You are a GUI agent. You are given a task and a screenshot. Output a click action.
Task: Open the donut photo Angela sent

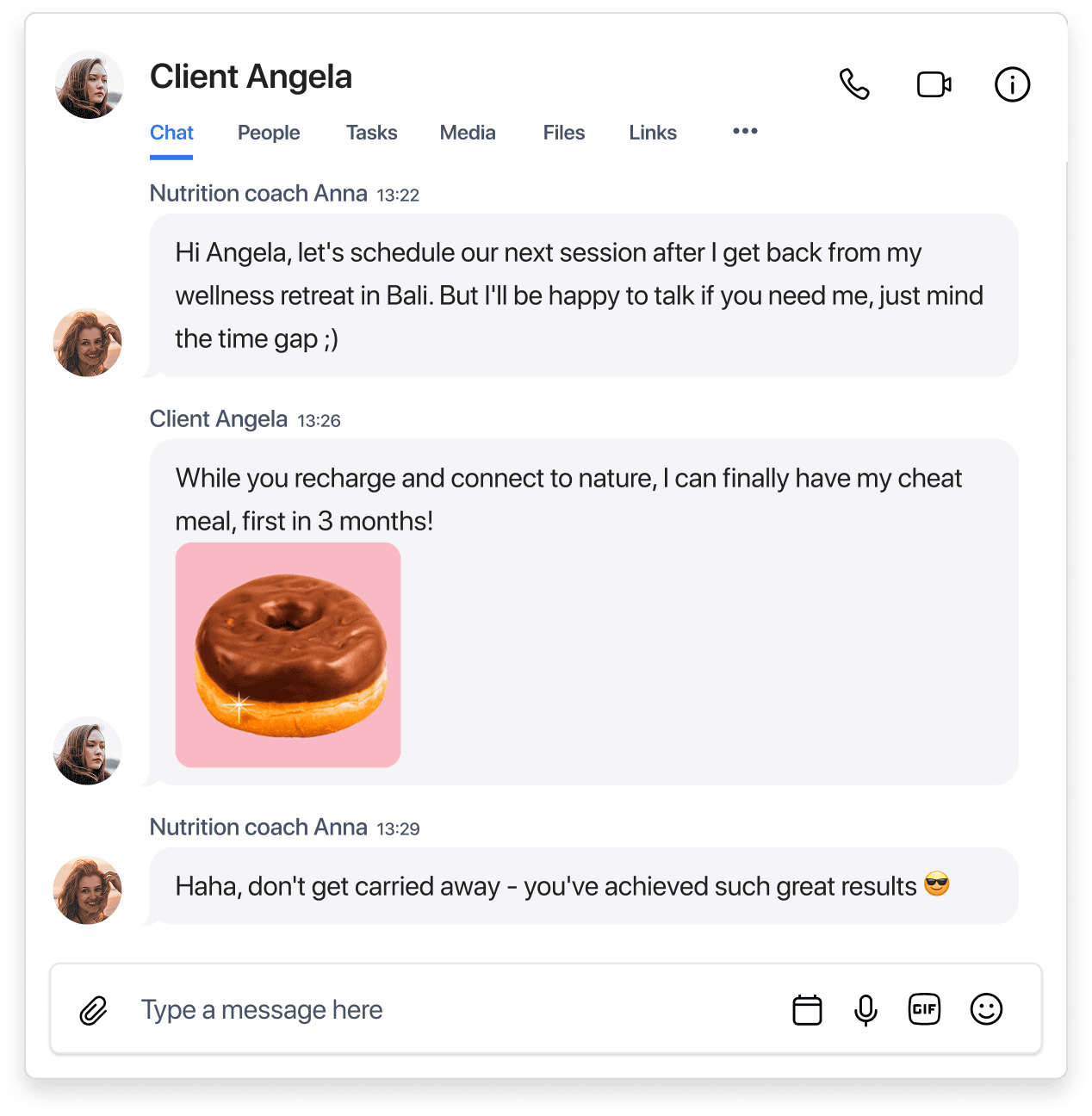point(288,654)
